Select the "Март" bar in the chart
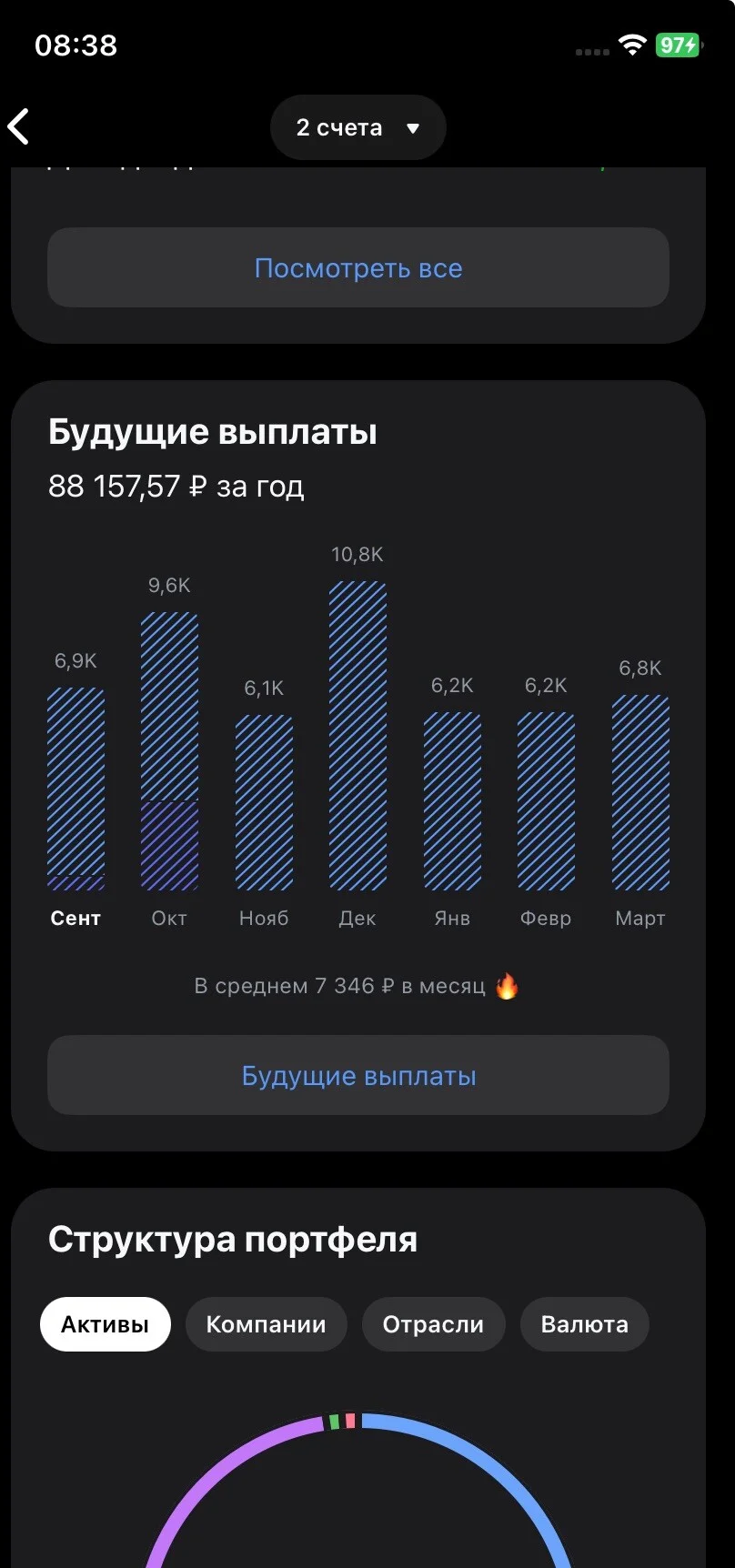 tap(640, 792)
